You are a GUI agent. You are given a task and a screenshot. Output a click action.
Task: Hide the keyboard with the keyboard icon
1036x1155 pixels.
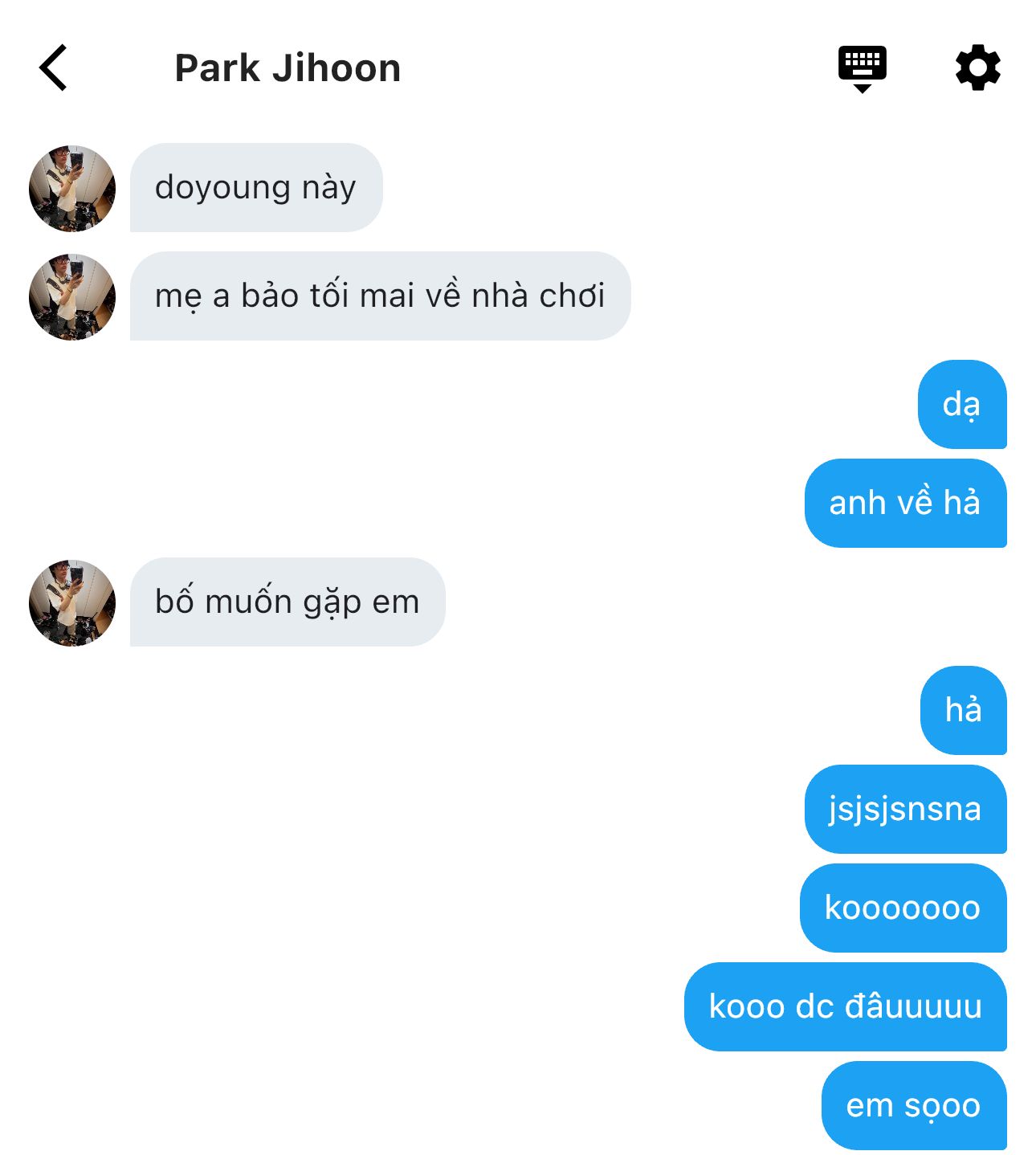[x=862, y=68]
